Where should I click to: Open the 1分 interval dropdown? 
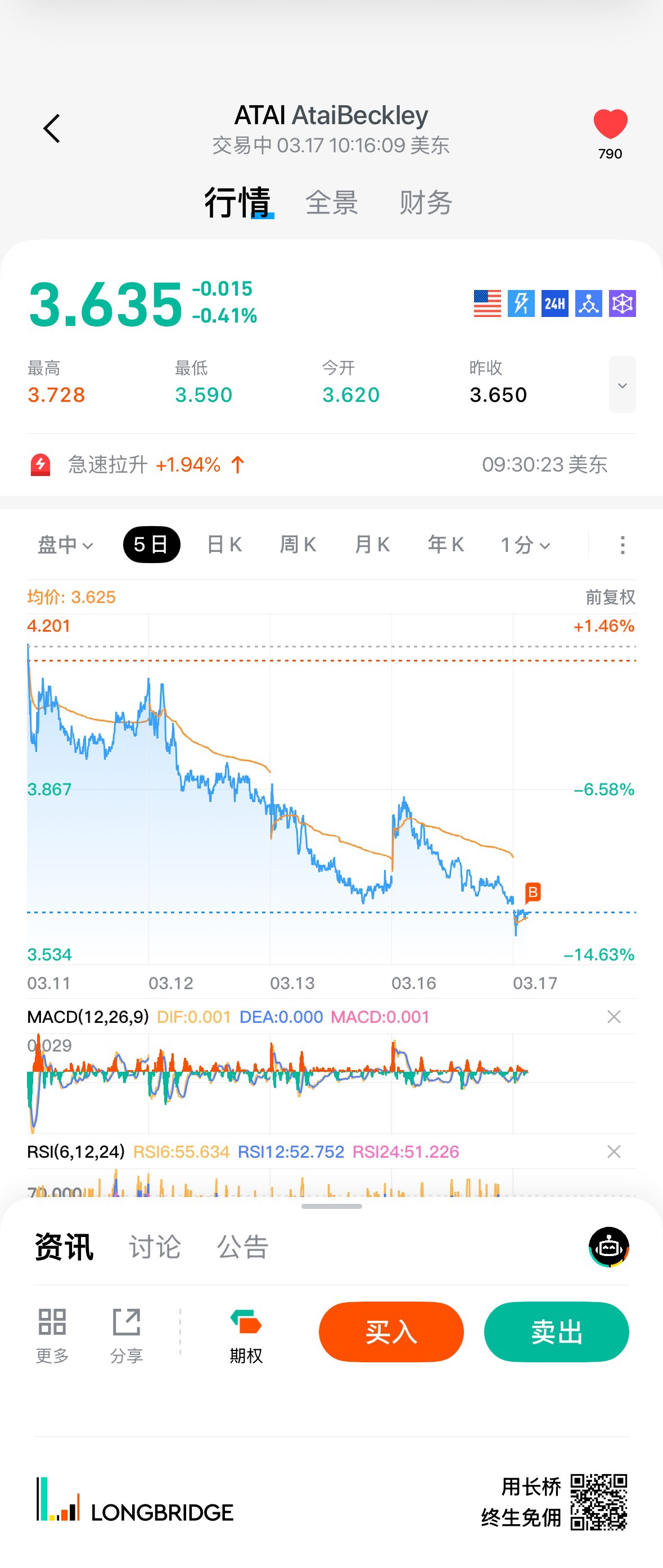(x=525, y=545)
